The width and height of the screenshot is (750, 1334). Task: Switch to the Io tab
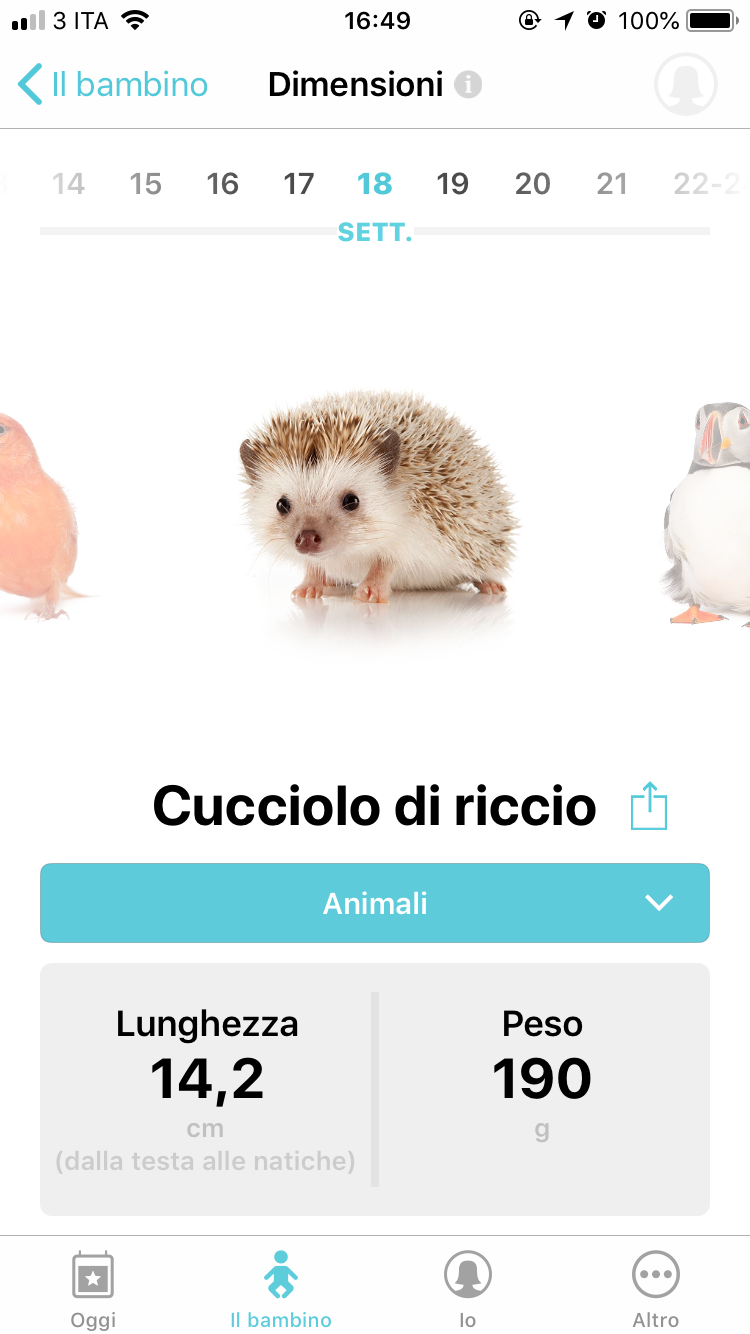tap(468, 1290)
